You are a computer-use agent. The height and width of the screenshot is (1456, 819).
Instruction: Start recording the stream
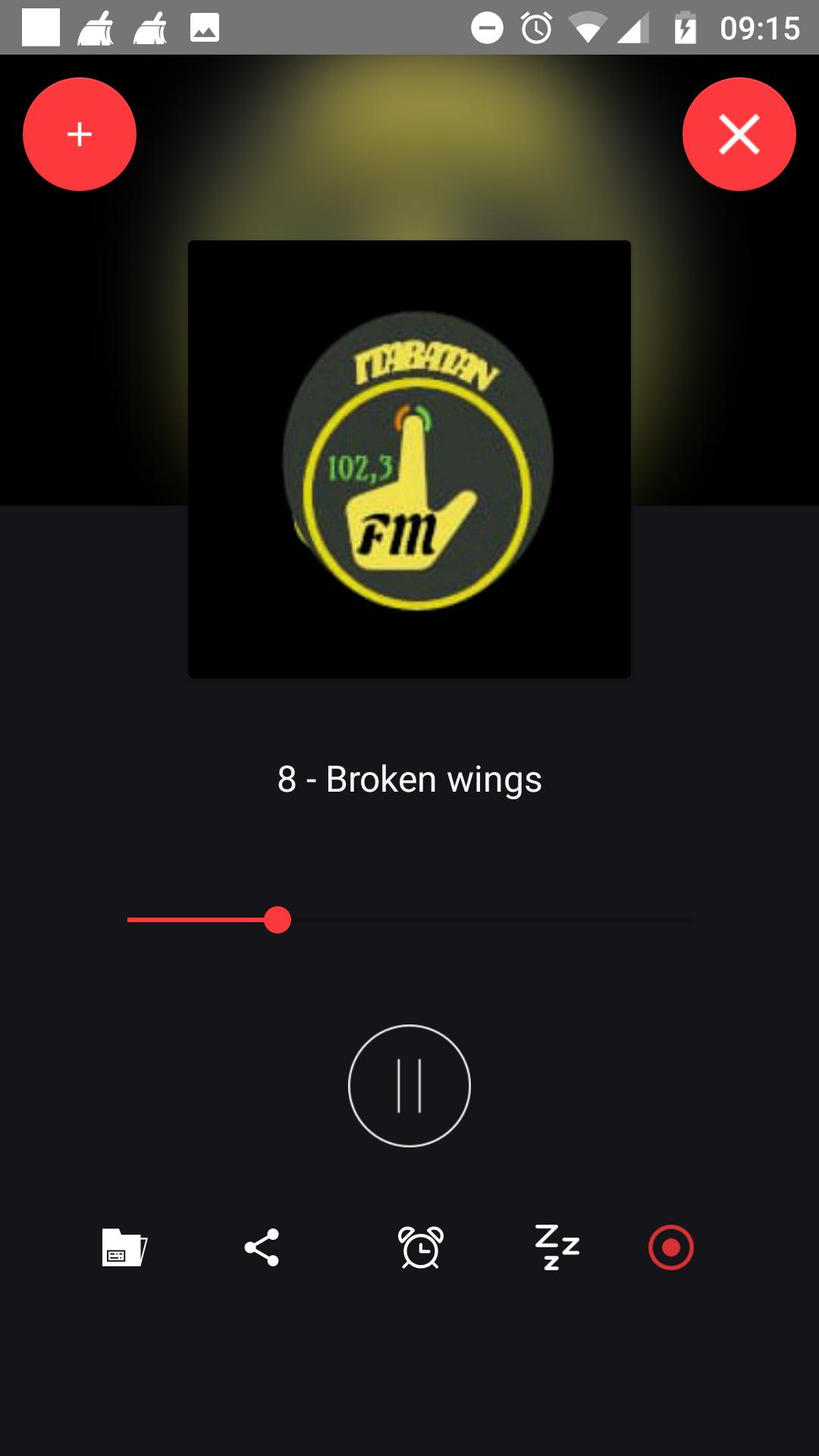pos(671,1247)
